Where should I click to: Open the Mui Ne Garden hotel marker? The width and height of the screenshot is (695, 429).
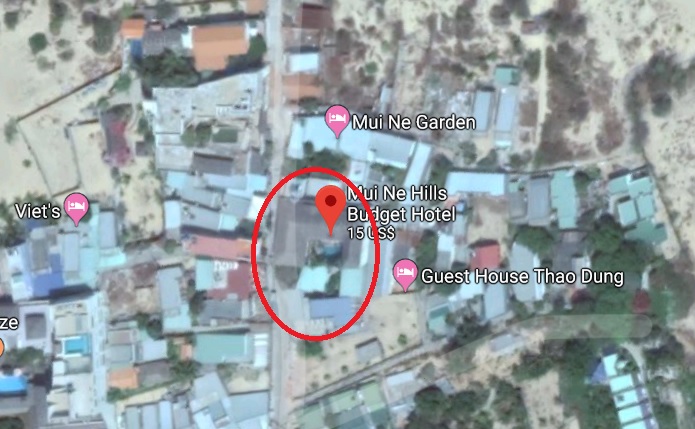tap(338, 120)
